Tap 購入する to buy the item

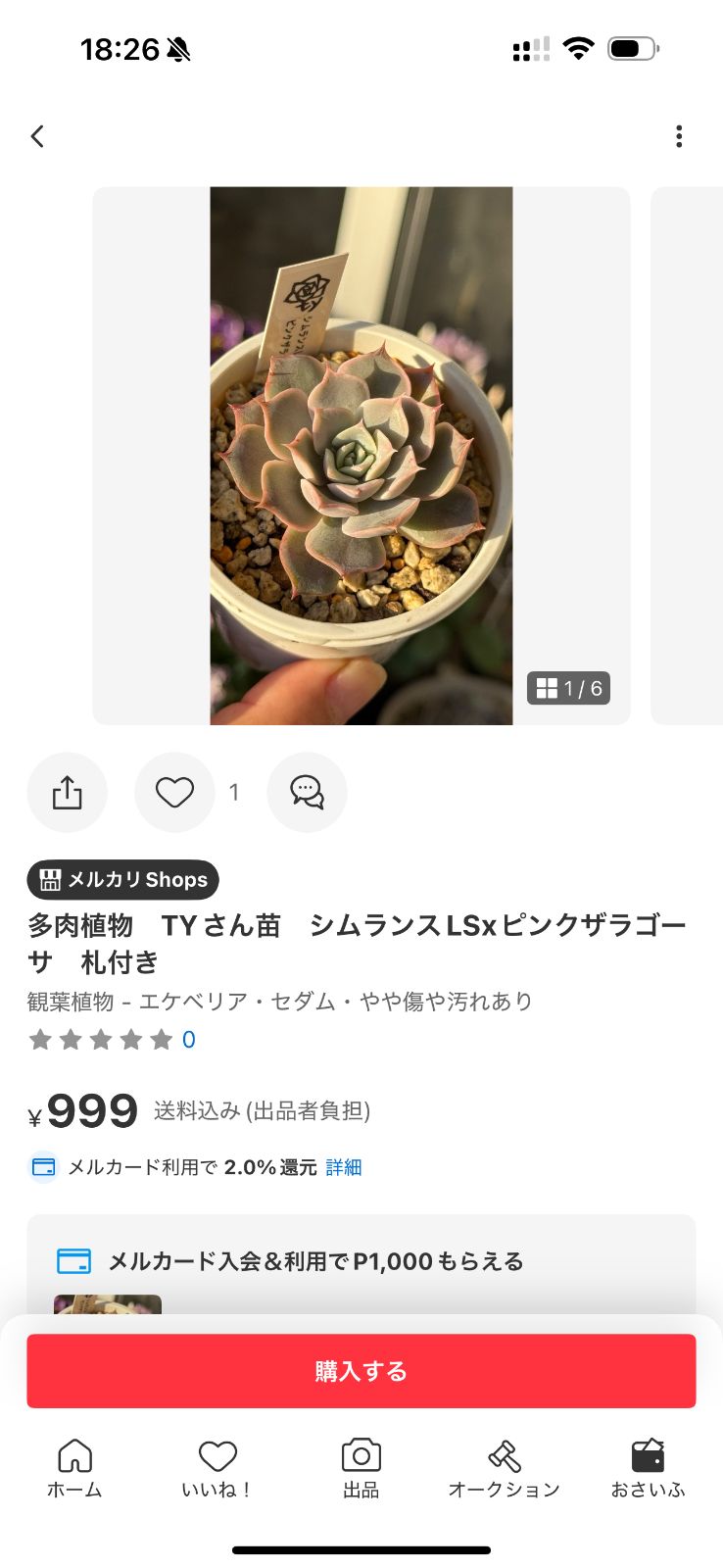(x=361, y=1371)
